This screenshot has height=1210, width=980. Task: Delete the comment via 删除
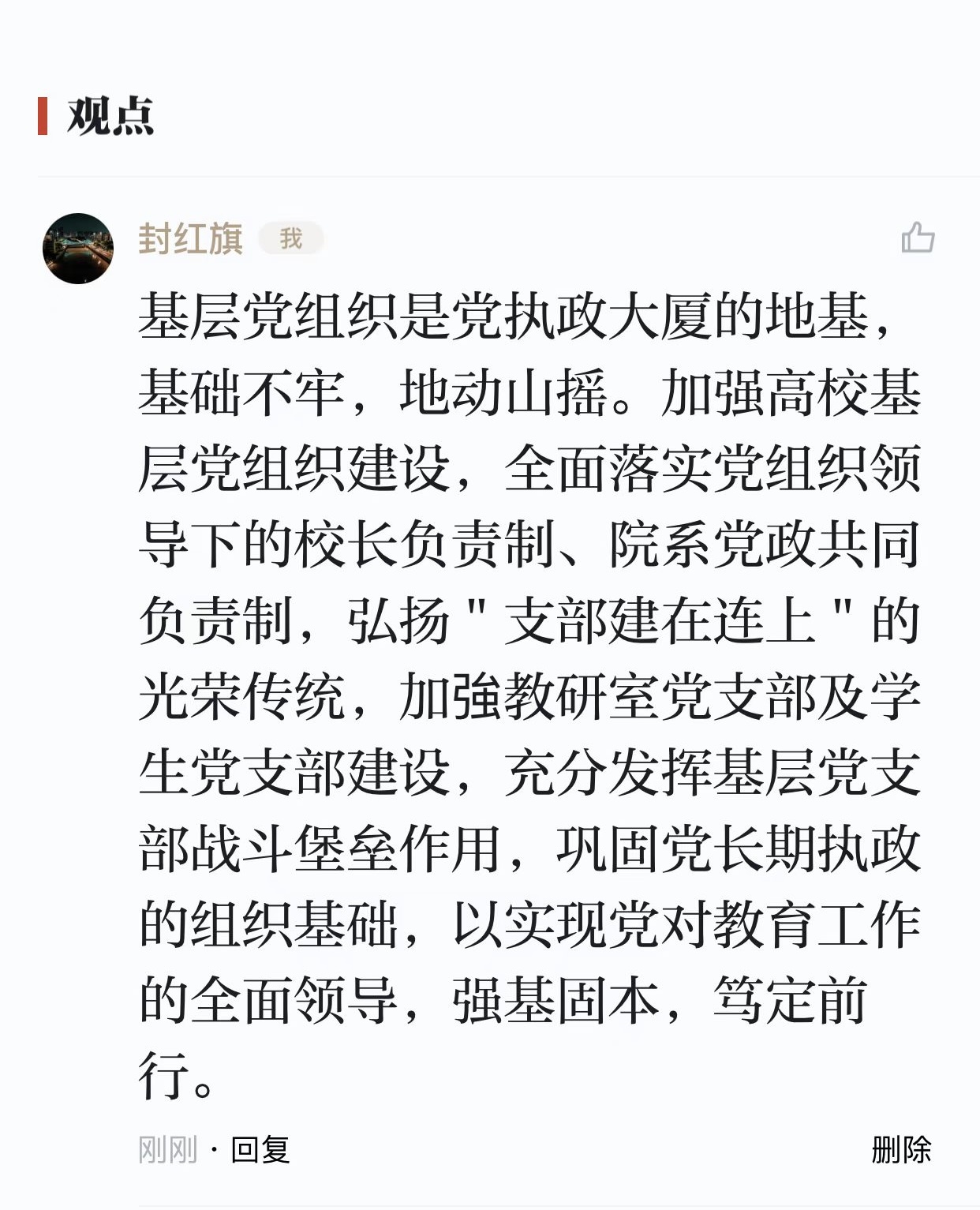pos(900,1149)
